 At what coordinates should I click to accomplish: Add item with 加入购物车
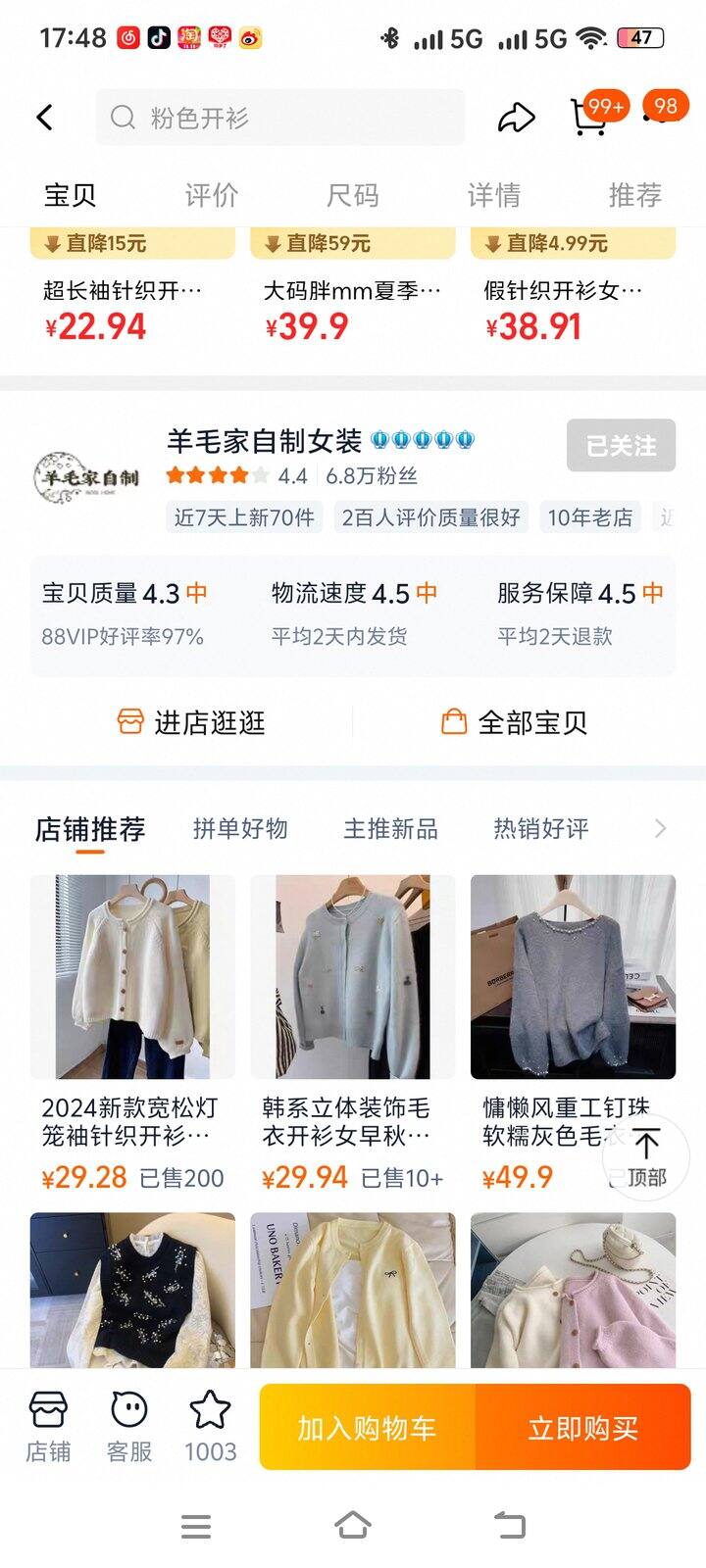[x=367, y=1428]
